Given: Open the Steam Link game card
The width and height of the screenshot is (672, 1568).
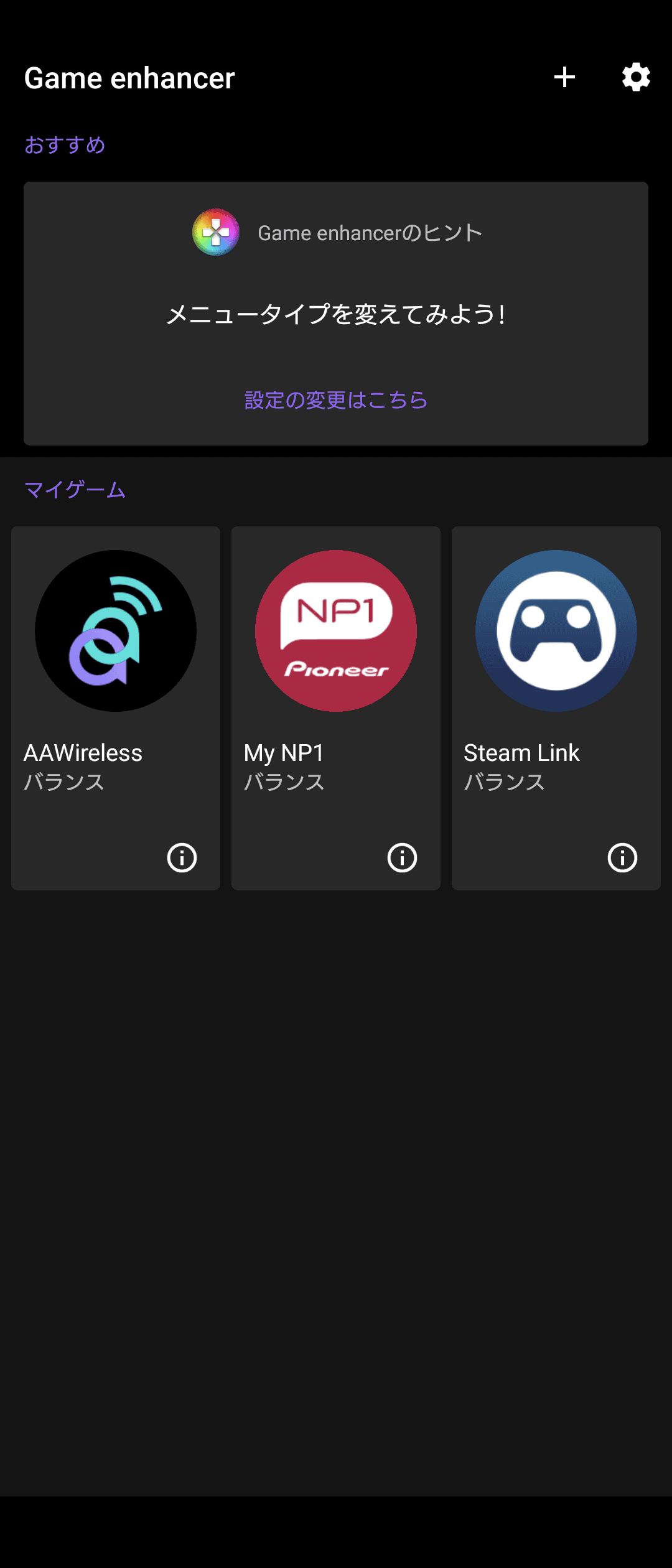Looking at the screenshot, I should (x=556, y=703).
